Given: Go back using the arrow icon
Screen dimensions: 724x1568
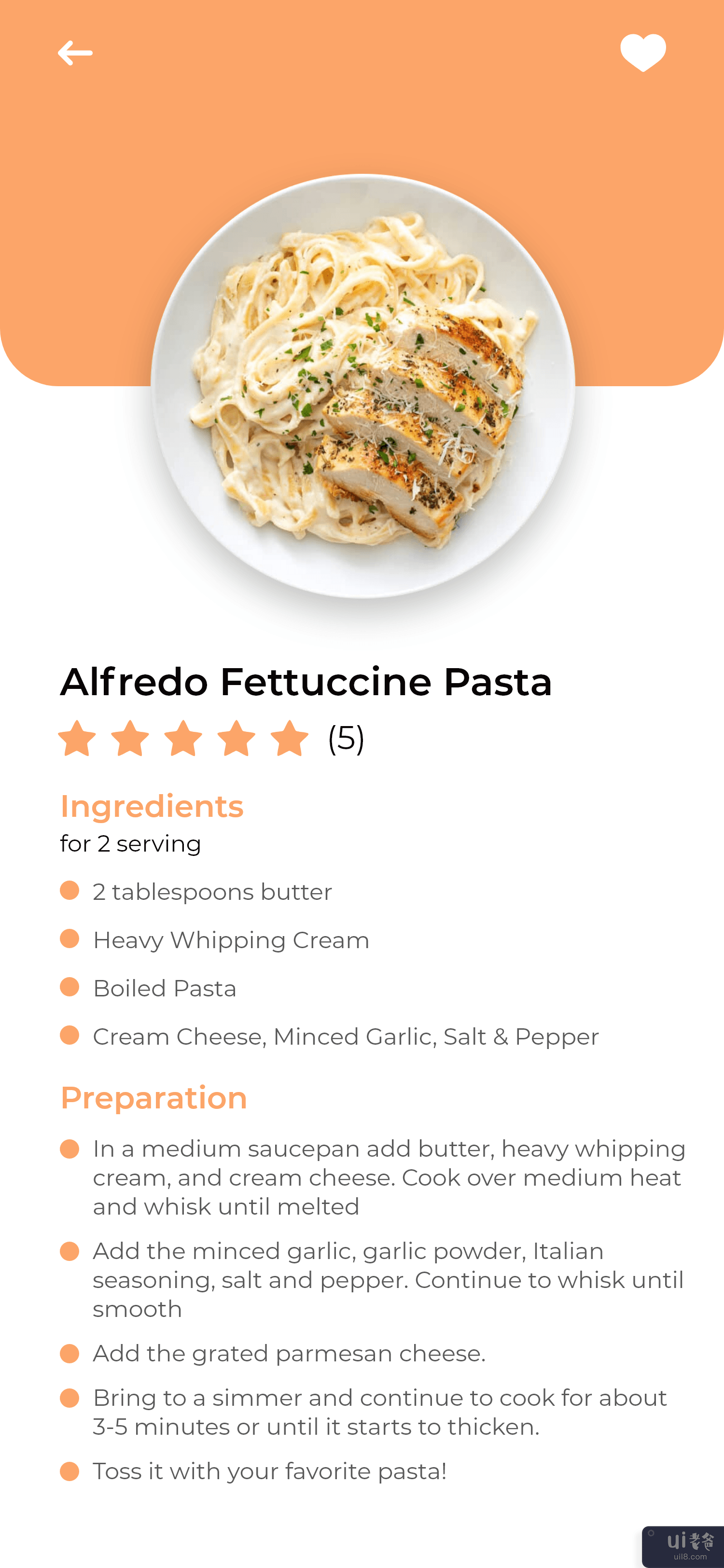Looking at the screenshot, I should (75, 53).
